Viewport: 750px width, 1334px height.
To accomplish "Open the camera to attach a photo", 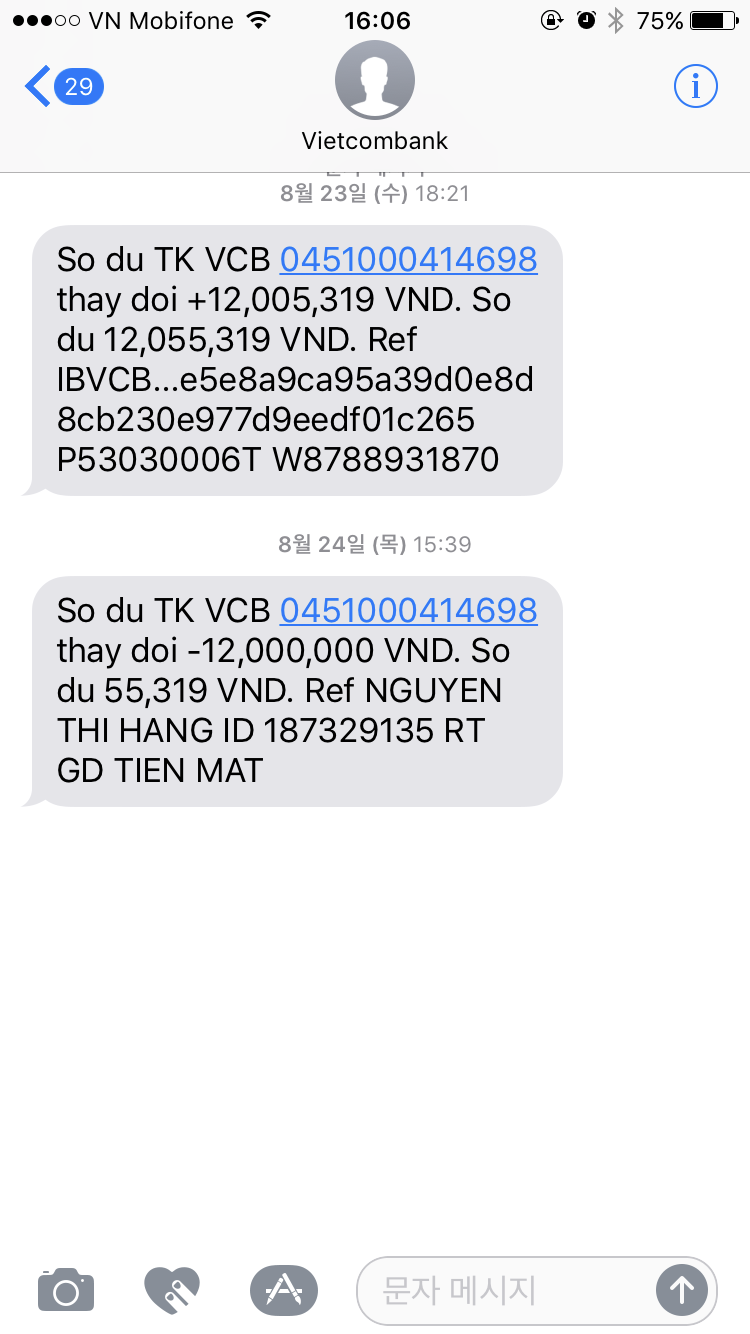I will [66, 1290].
